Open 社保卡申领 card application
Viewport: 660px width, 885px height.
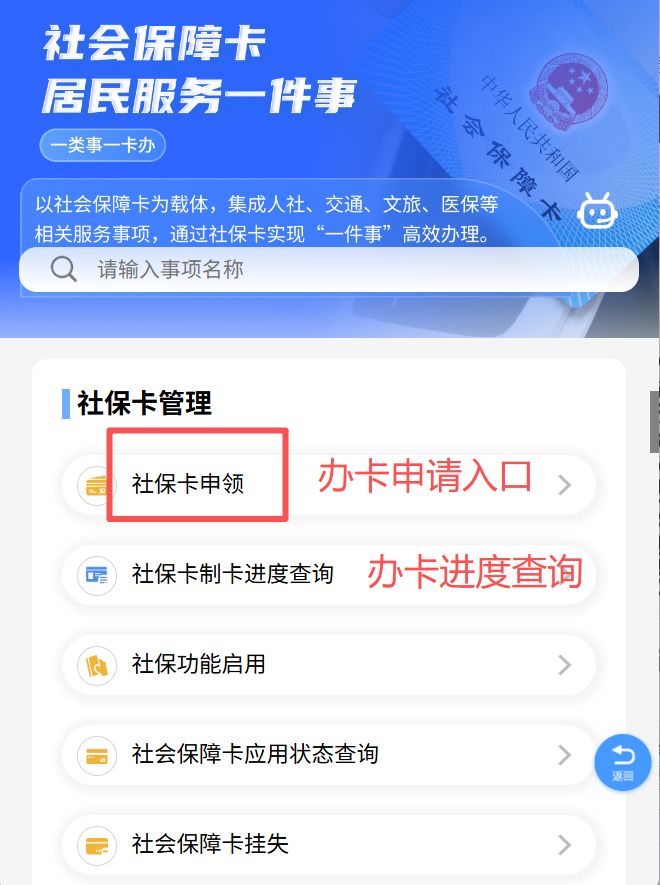coord(330,485)
